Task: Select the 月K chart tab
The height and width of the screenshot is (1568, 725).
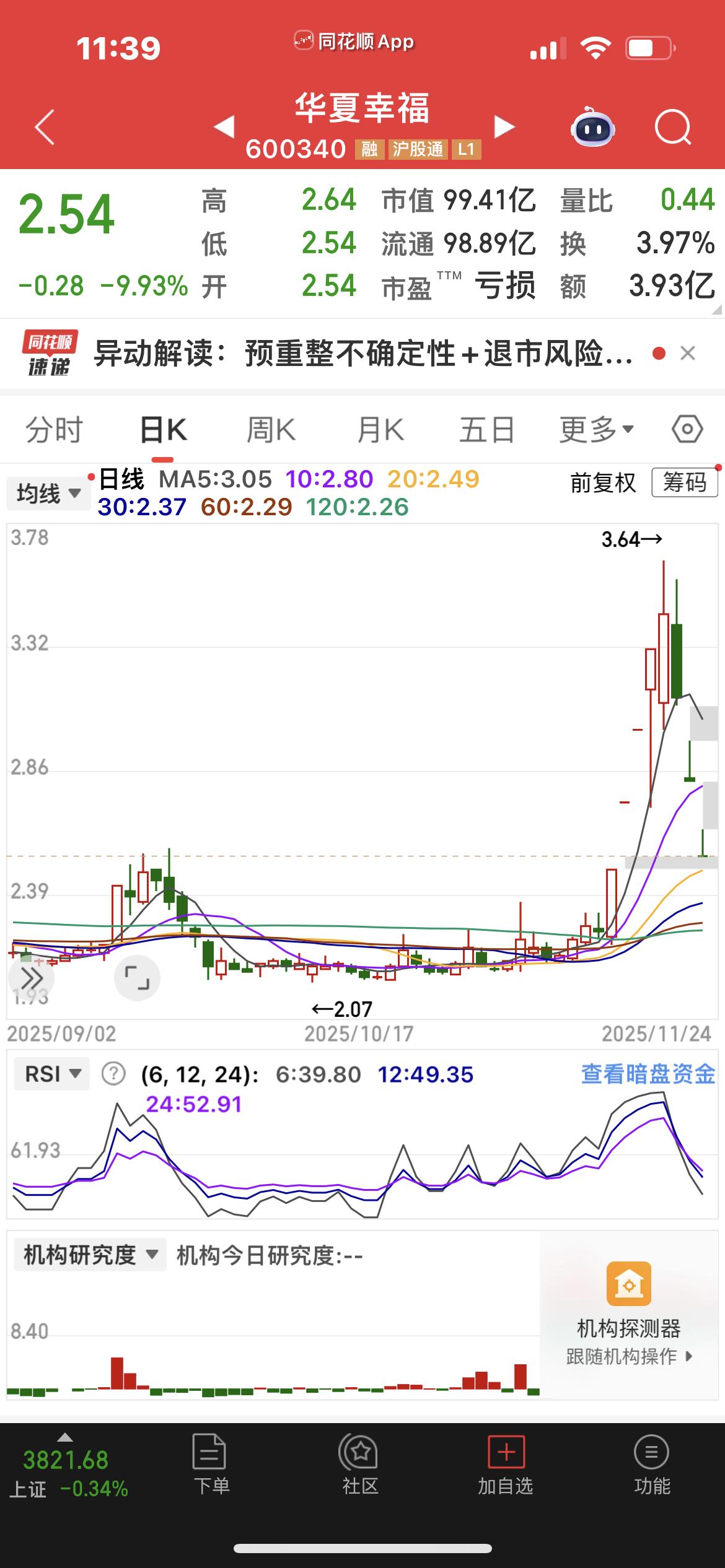Action: coord(380,430)
